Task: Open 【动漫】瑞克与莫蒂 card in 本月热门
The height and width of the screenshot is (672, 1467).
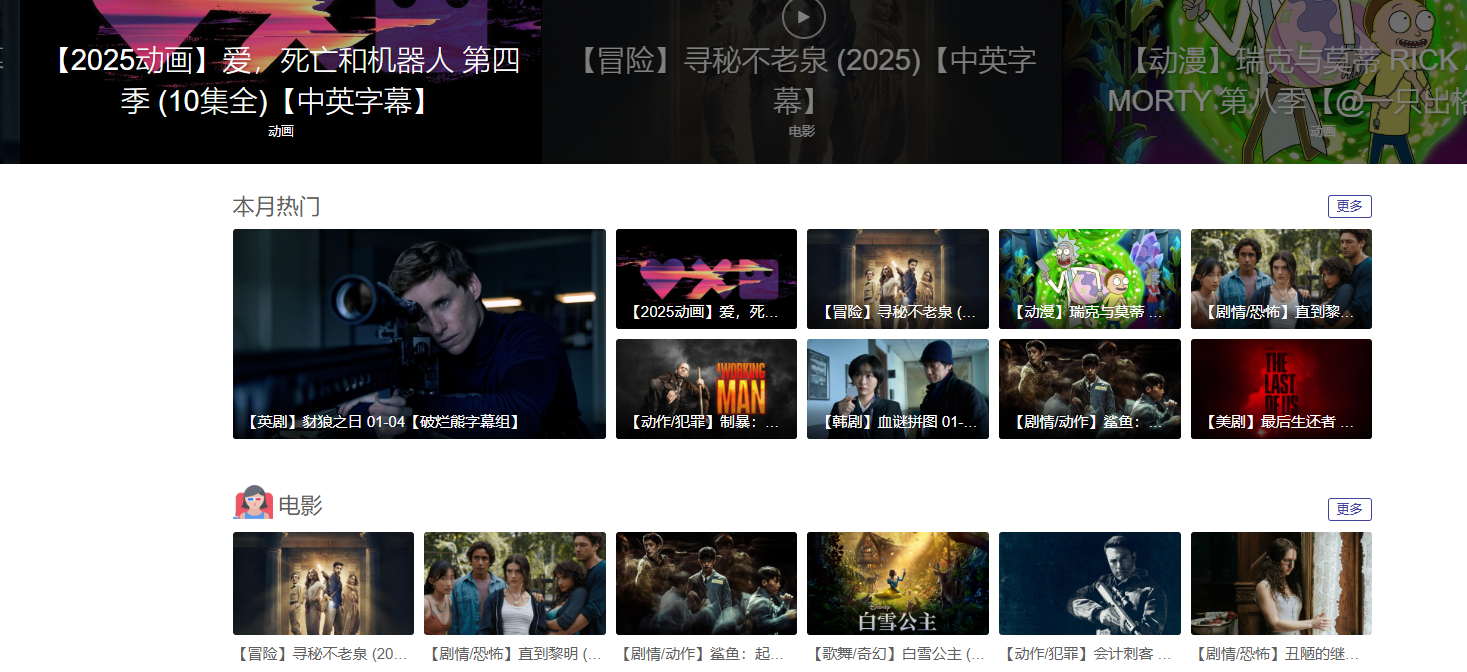Action: 1089,278
